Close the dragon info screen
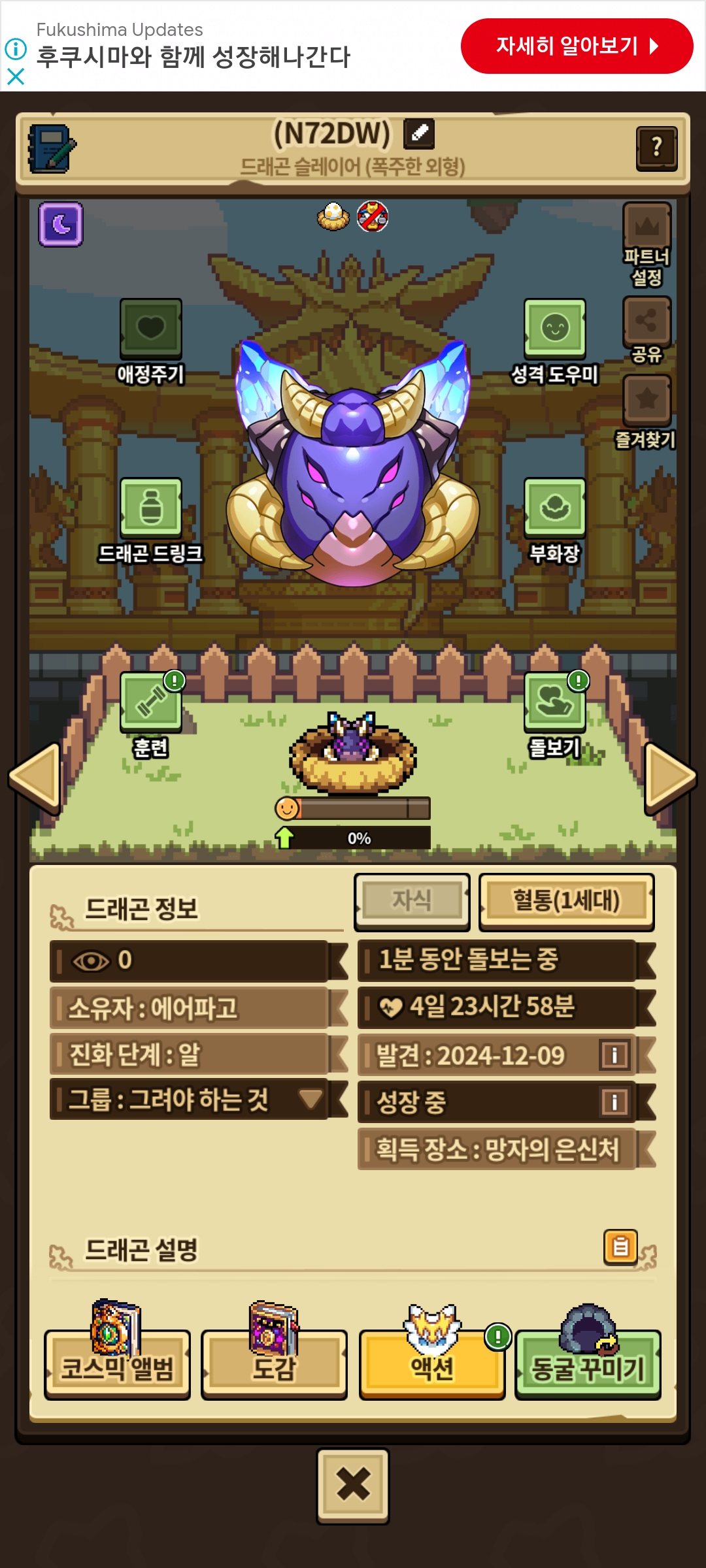 click(353, 1485)
